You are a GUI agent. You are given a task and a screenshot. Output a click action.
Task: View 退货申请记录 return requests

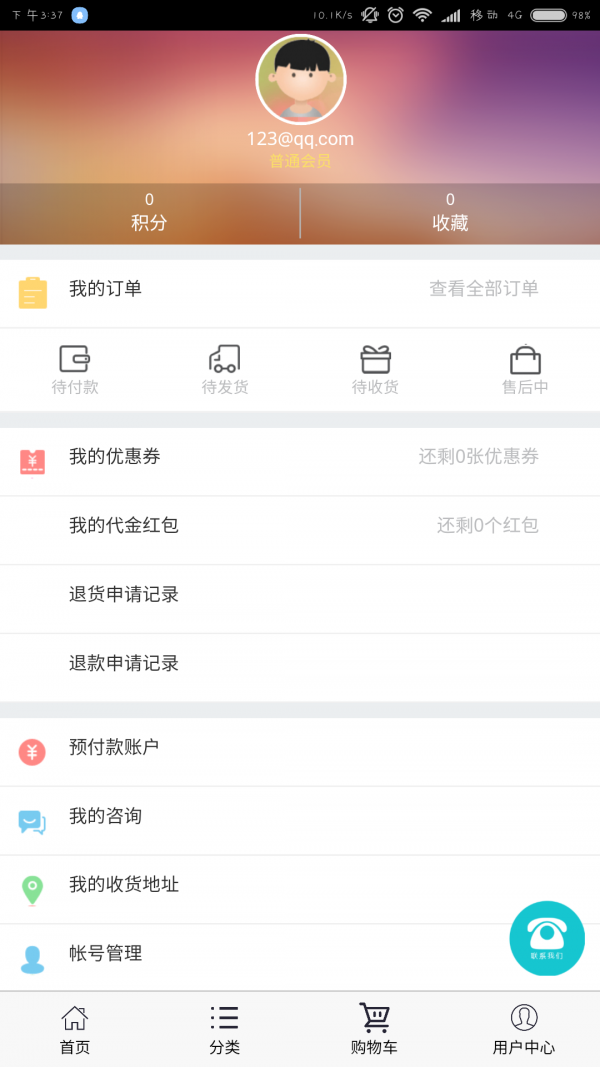[300, 595]
